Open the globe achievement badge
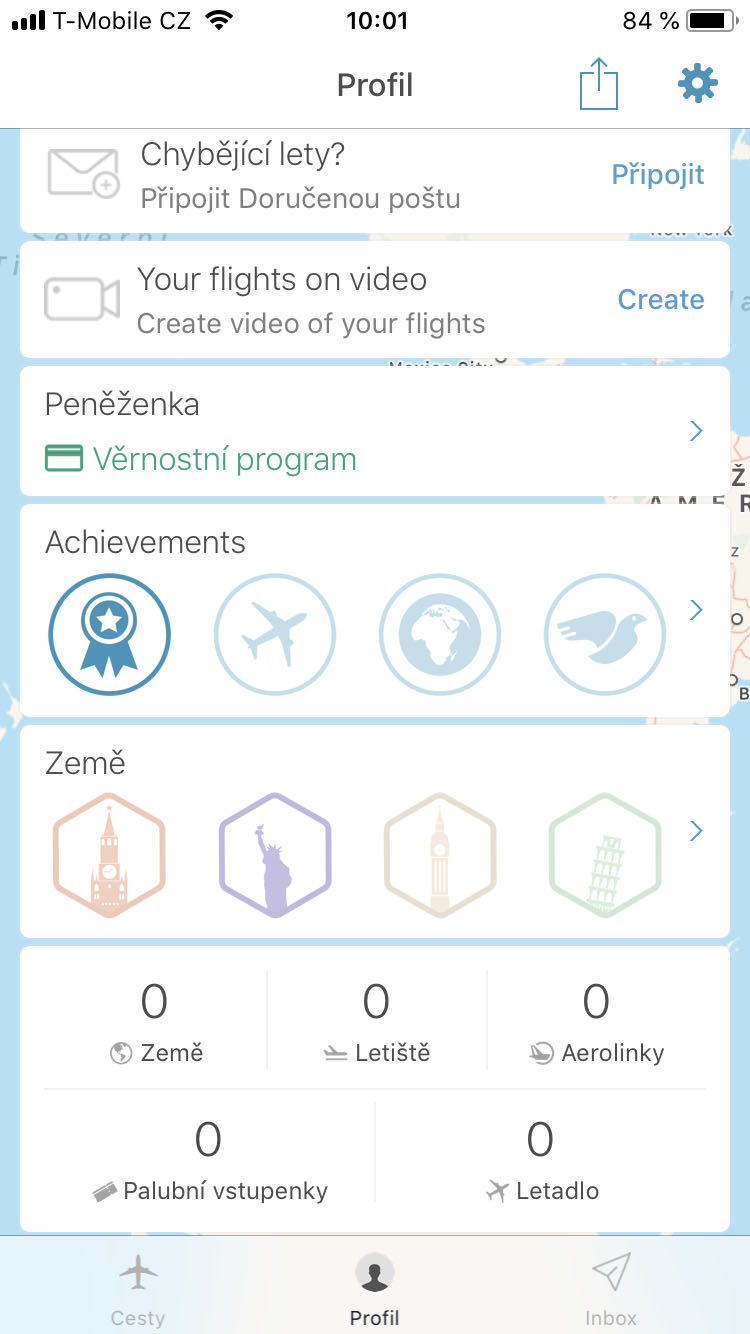Screen dimensions: 750x1334 point(440,634)
